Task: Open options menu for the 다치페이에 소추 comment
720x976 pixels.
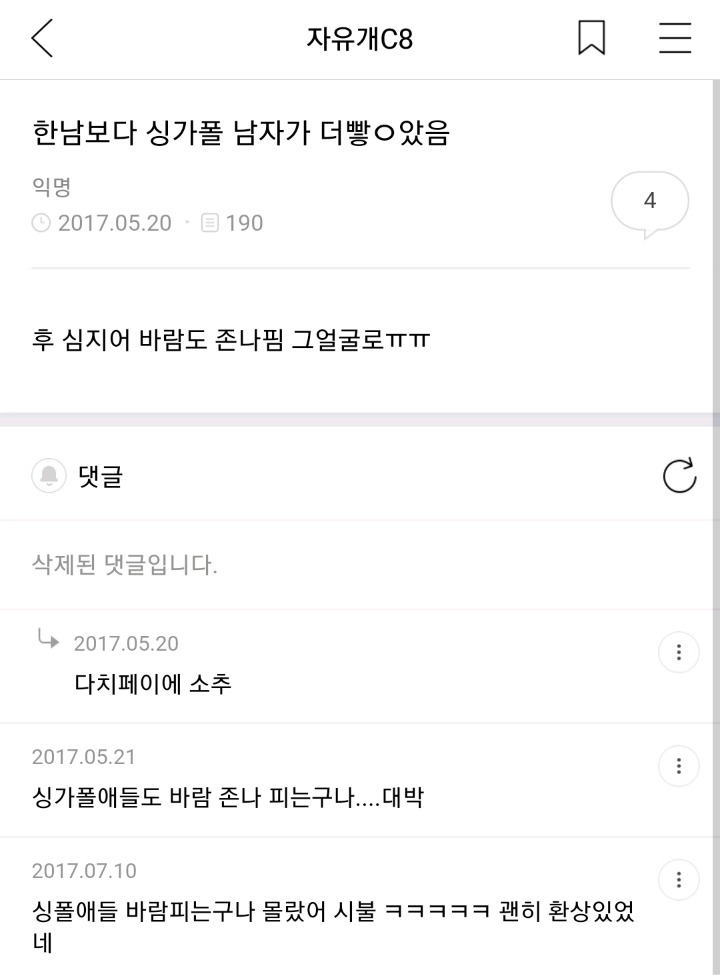Action: pos(679,652)
